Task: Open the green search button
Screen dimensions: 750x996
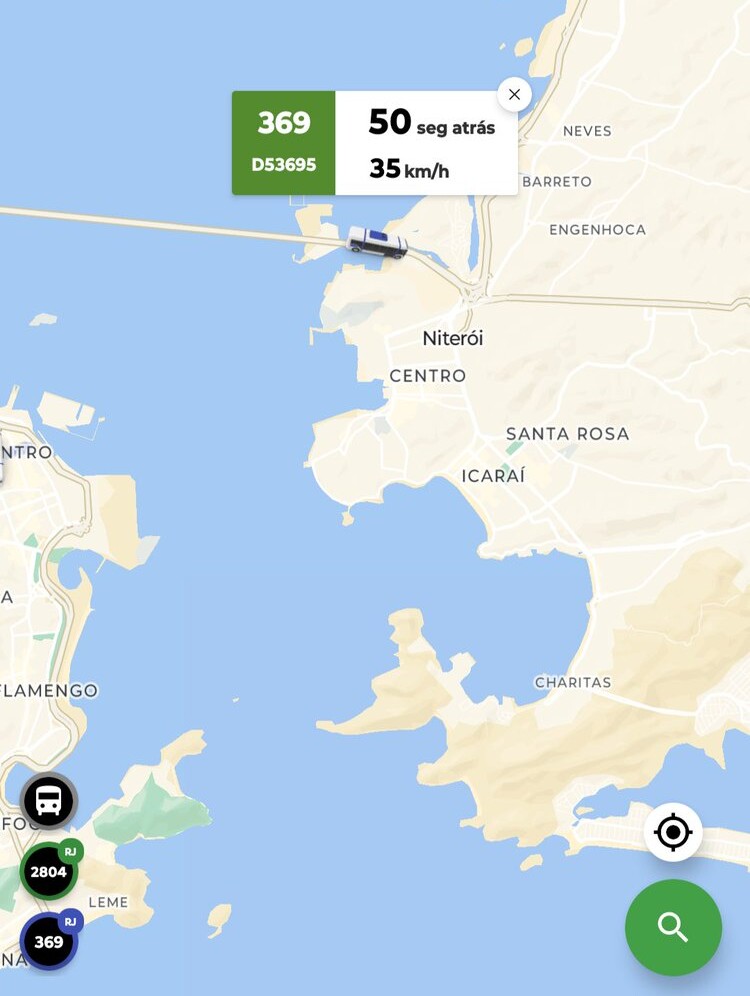Action: [673, 927]
